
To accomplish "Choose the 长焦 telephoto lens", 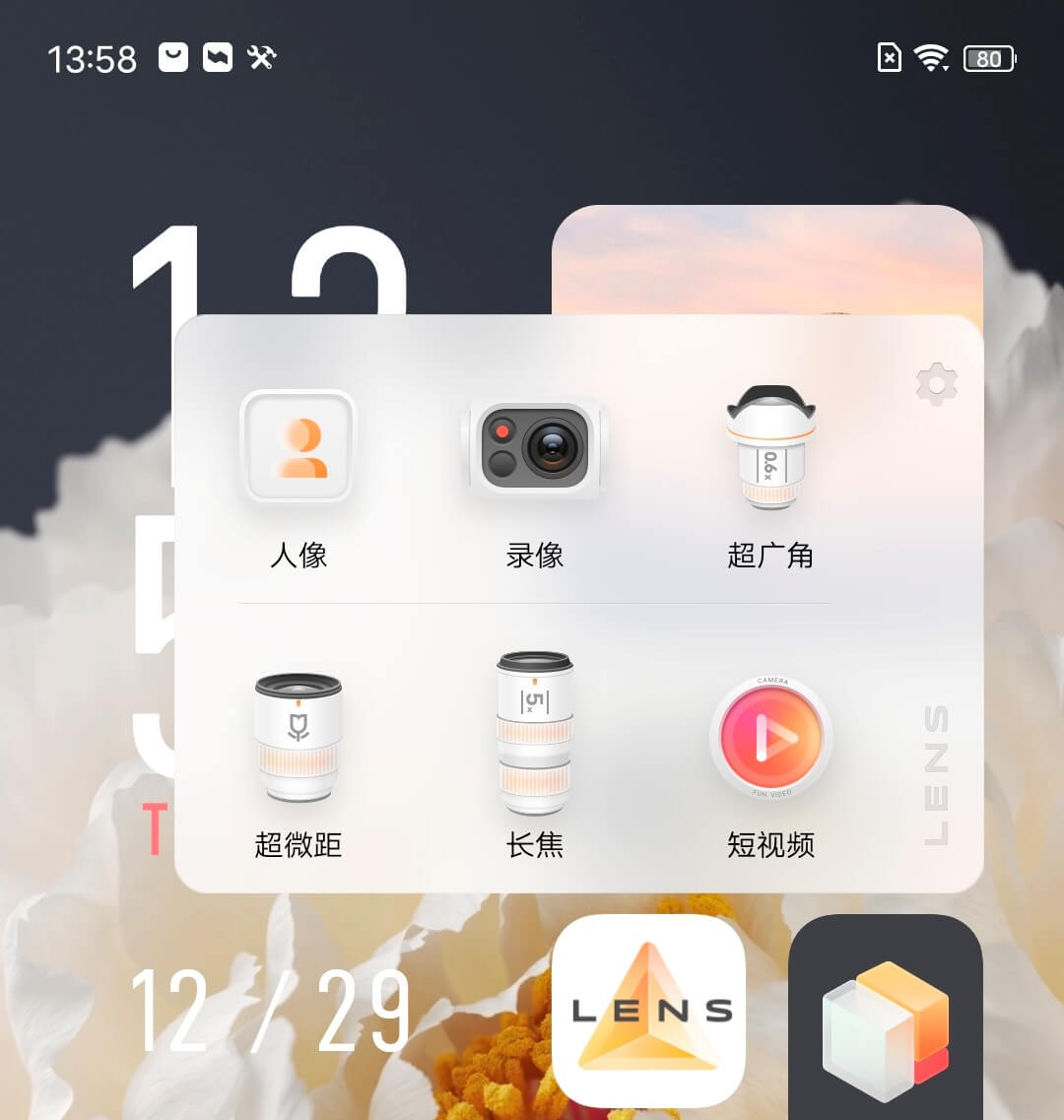I will tap(535, 734).
